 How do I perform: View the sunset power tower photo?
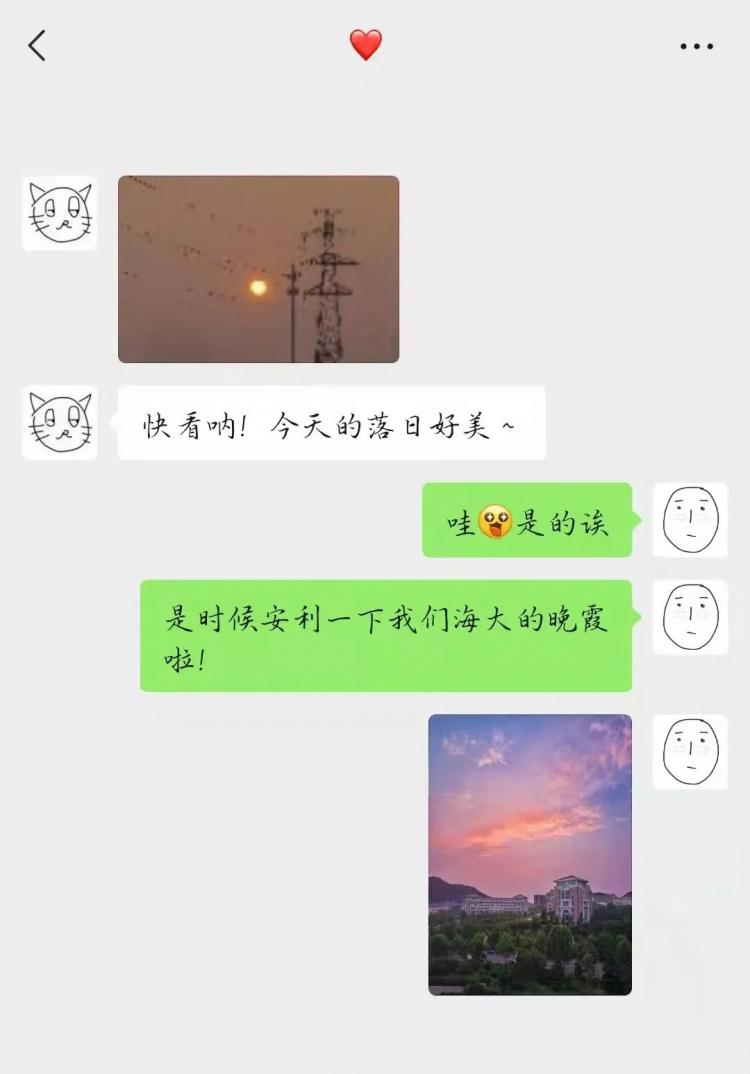tap(258, 269)
